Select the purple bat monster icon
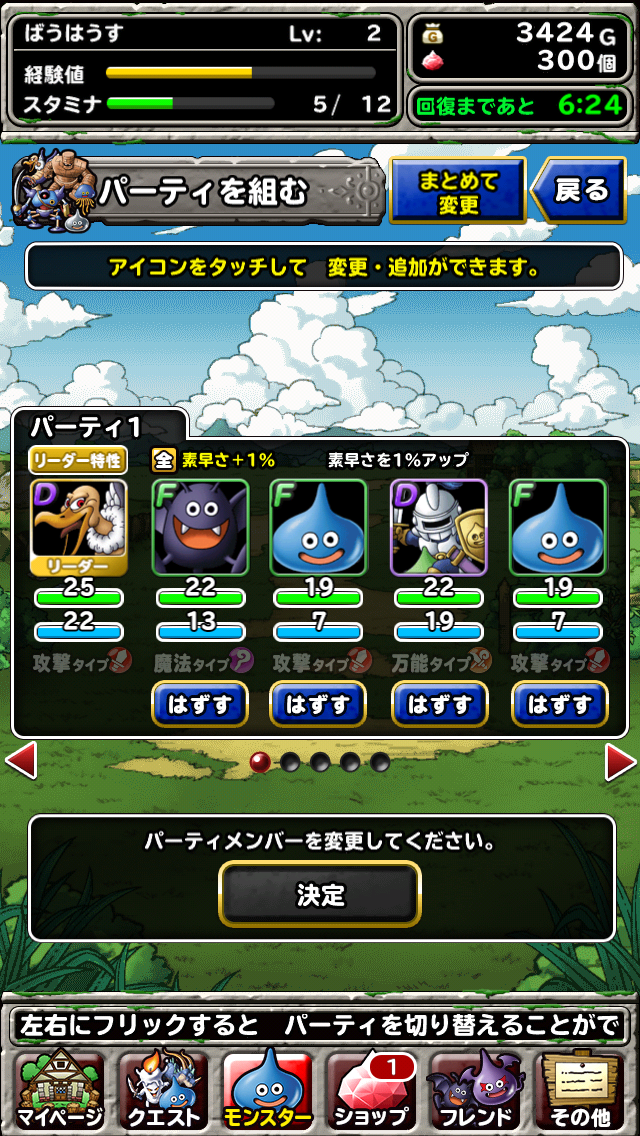 [199, 527]
